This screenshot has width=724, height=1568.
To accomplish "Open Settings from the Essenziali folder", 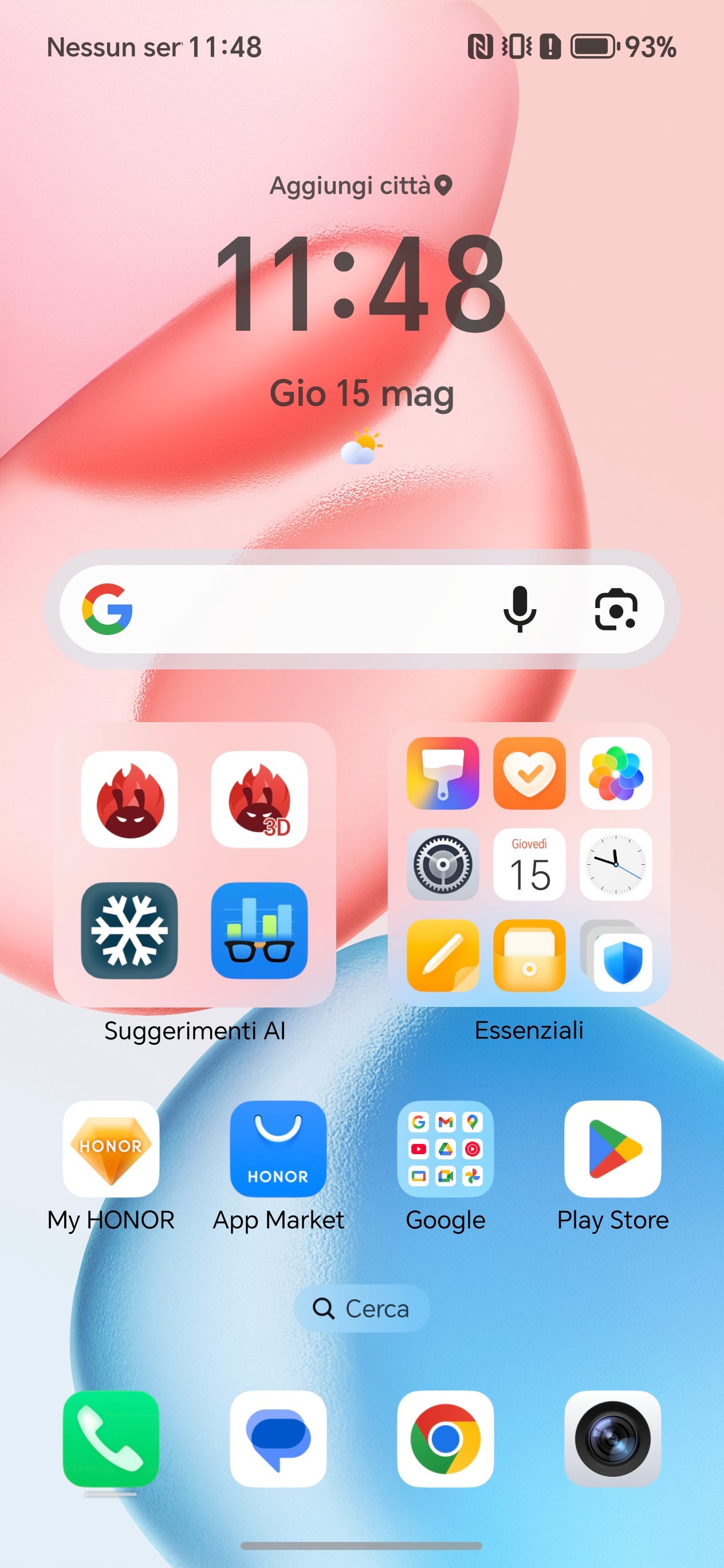I will pos(443,864).
